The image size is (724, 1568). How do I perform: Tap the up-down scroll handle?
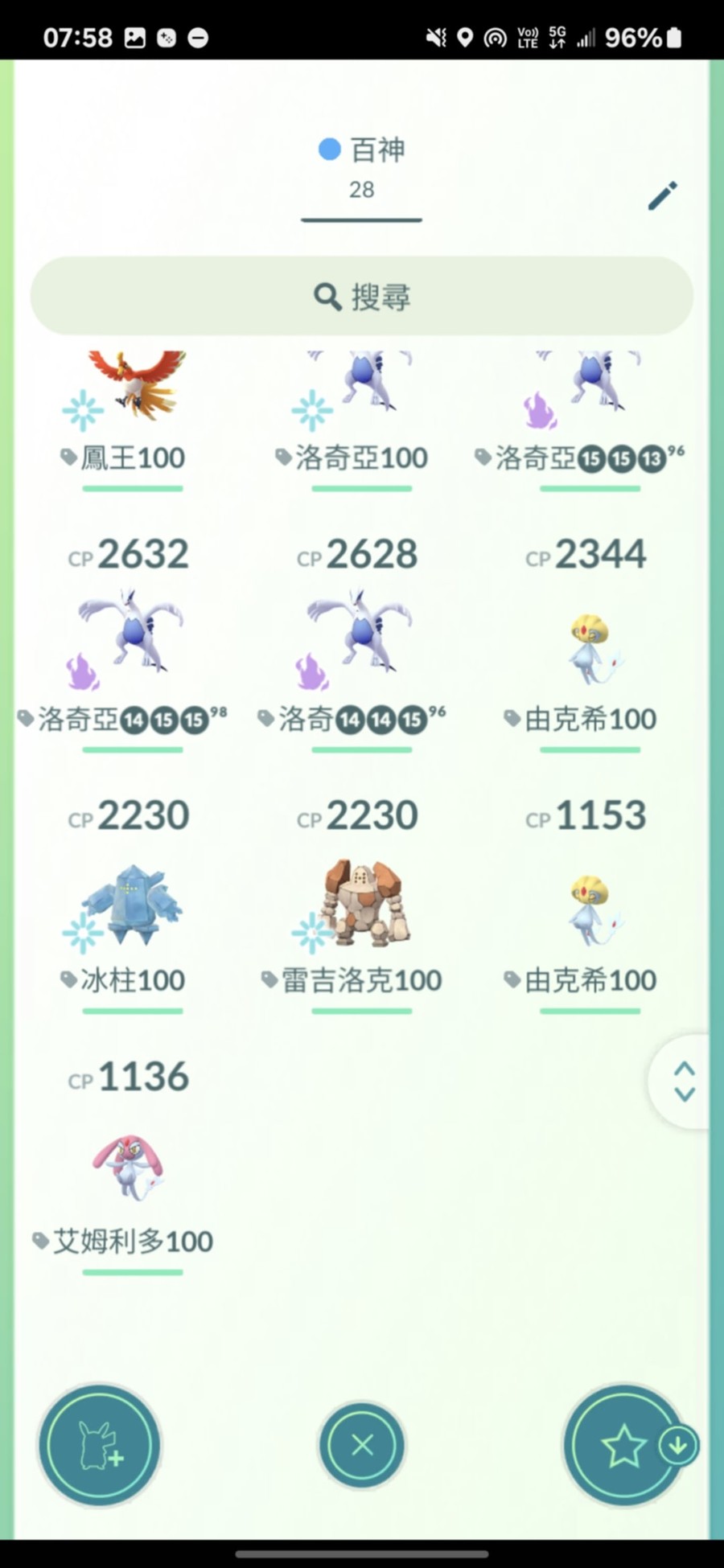coord(684,1082)
